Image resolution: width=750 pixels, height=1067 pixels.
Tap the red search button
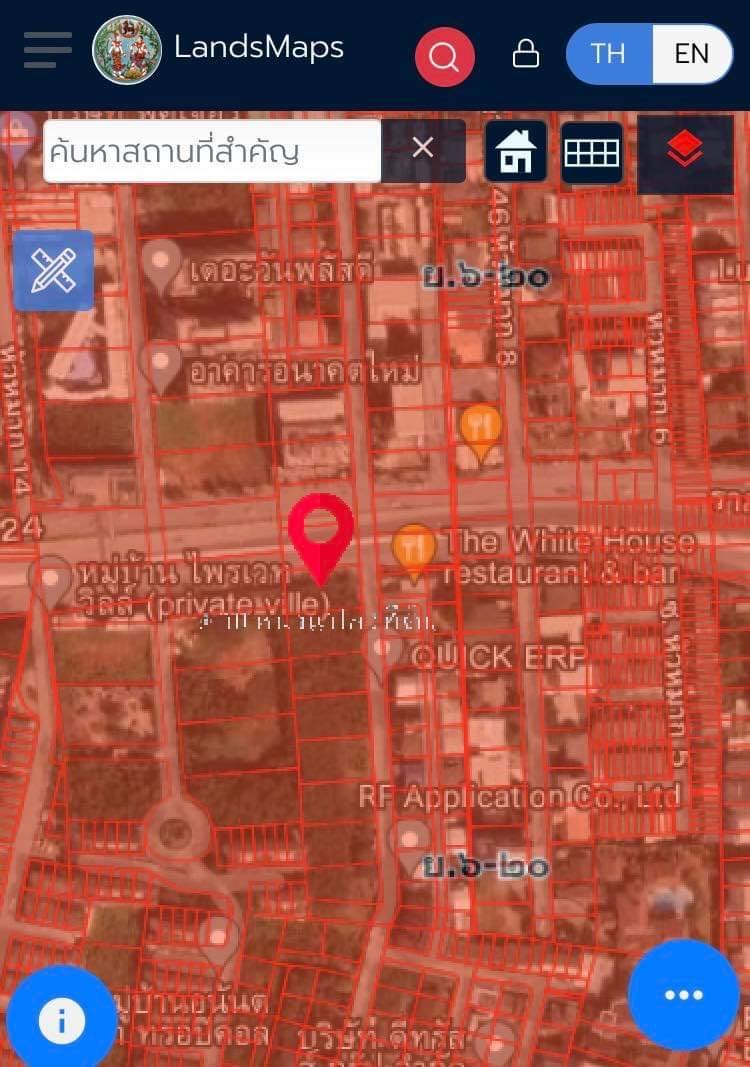pos(444,56)
